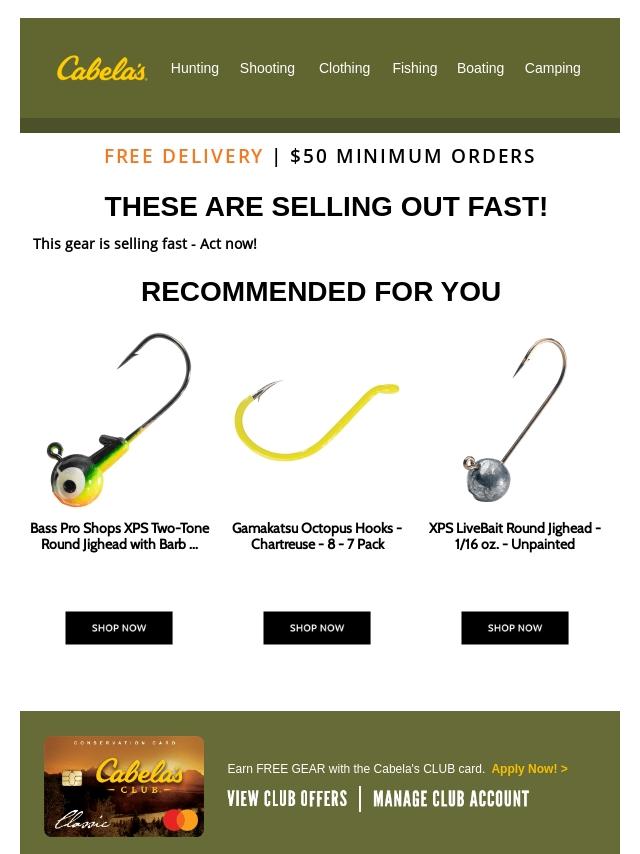
Task: Tap the Cabela's logo in header
Action: point(102,68)
